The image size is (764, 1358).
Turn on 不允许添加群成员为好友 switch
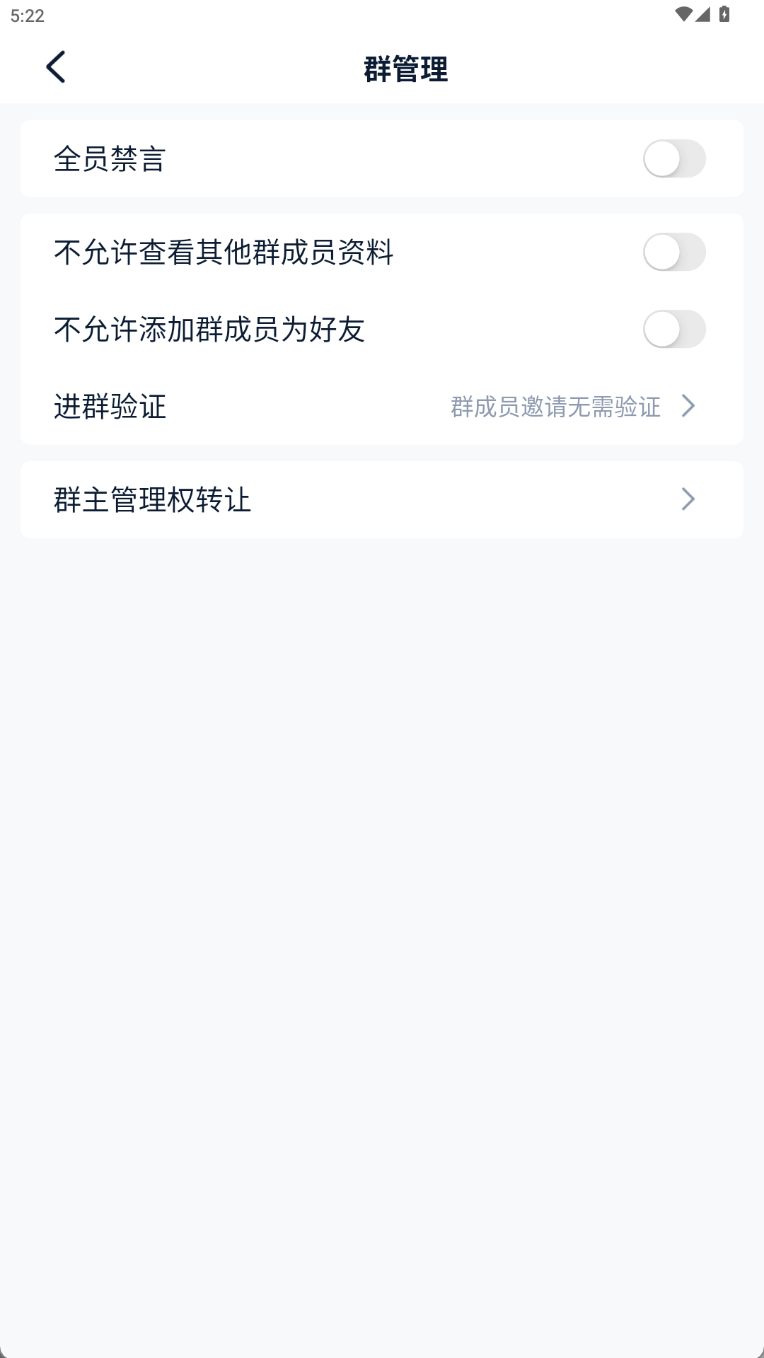tap(674, 329)
